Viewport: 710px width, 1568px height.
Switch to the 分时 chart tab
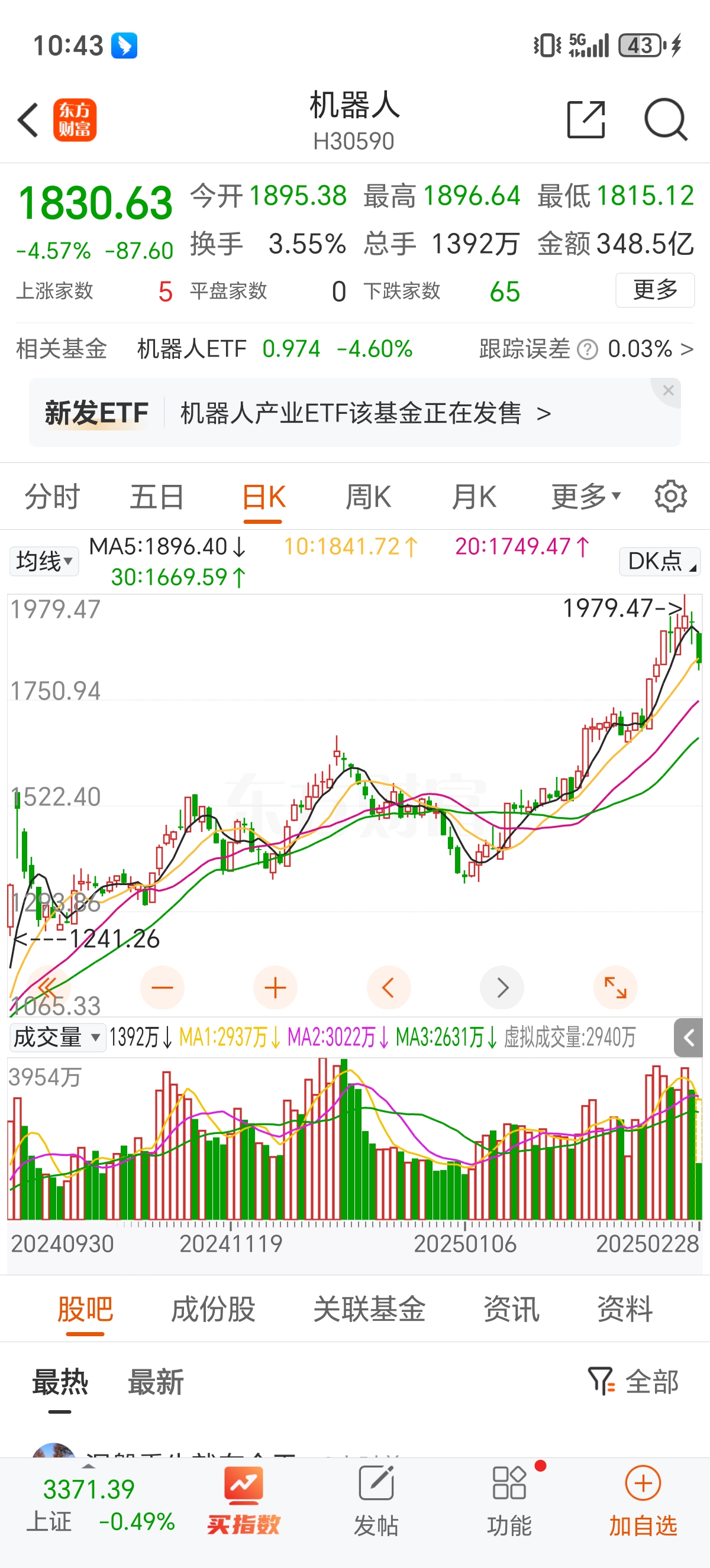point(53,497)
